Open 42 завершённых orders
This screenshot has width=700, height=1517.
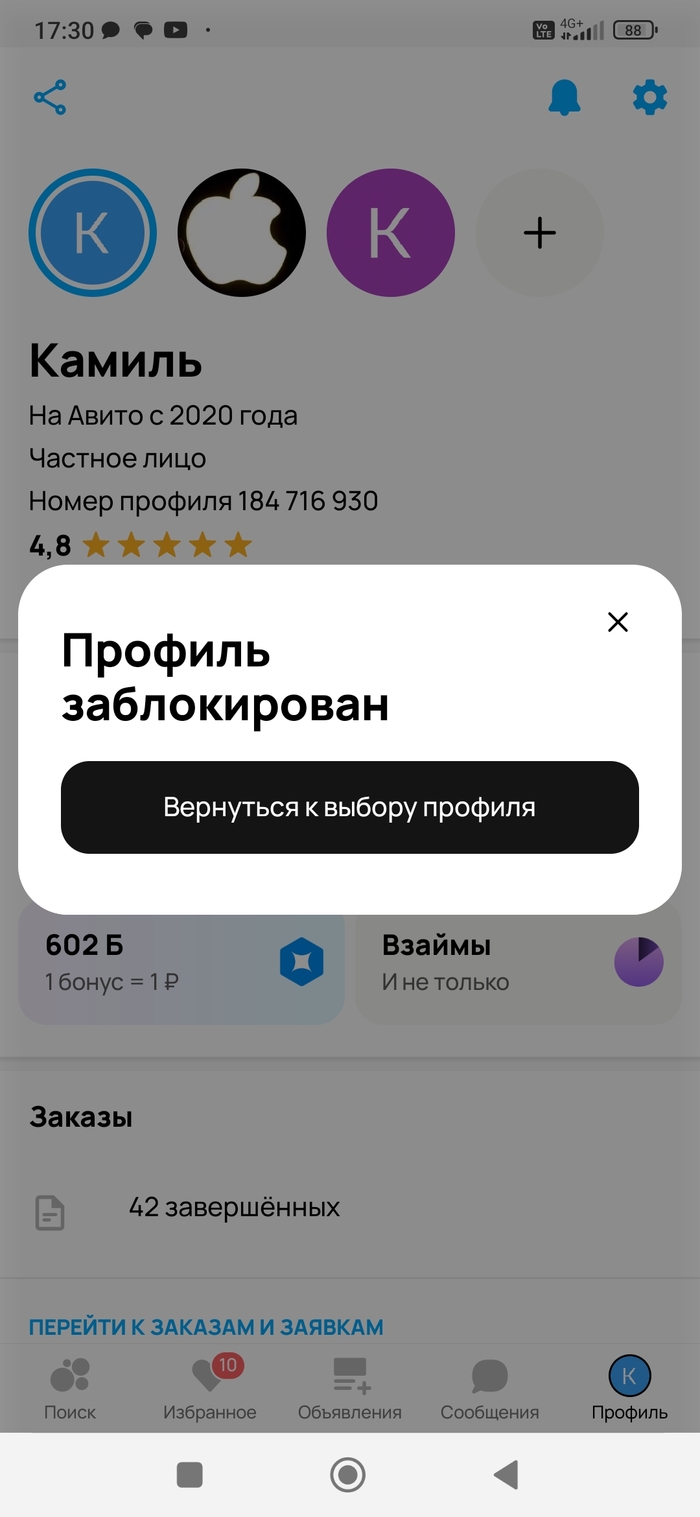[234, 1207]
